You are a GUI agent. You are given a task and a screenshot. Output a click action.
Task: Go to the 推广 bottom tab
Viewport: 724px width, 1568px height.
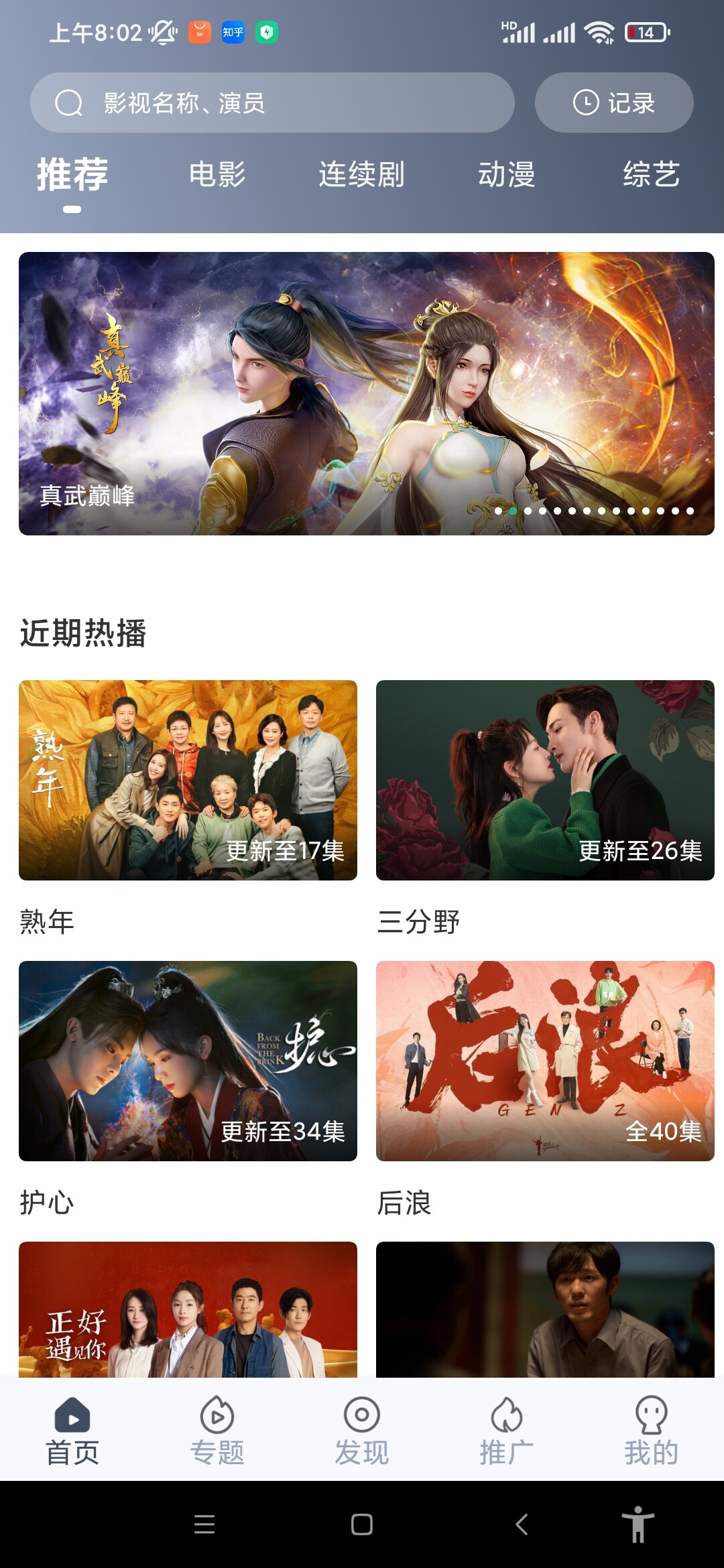click(x=507, y=1431)
